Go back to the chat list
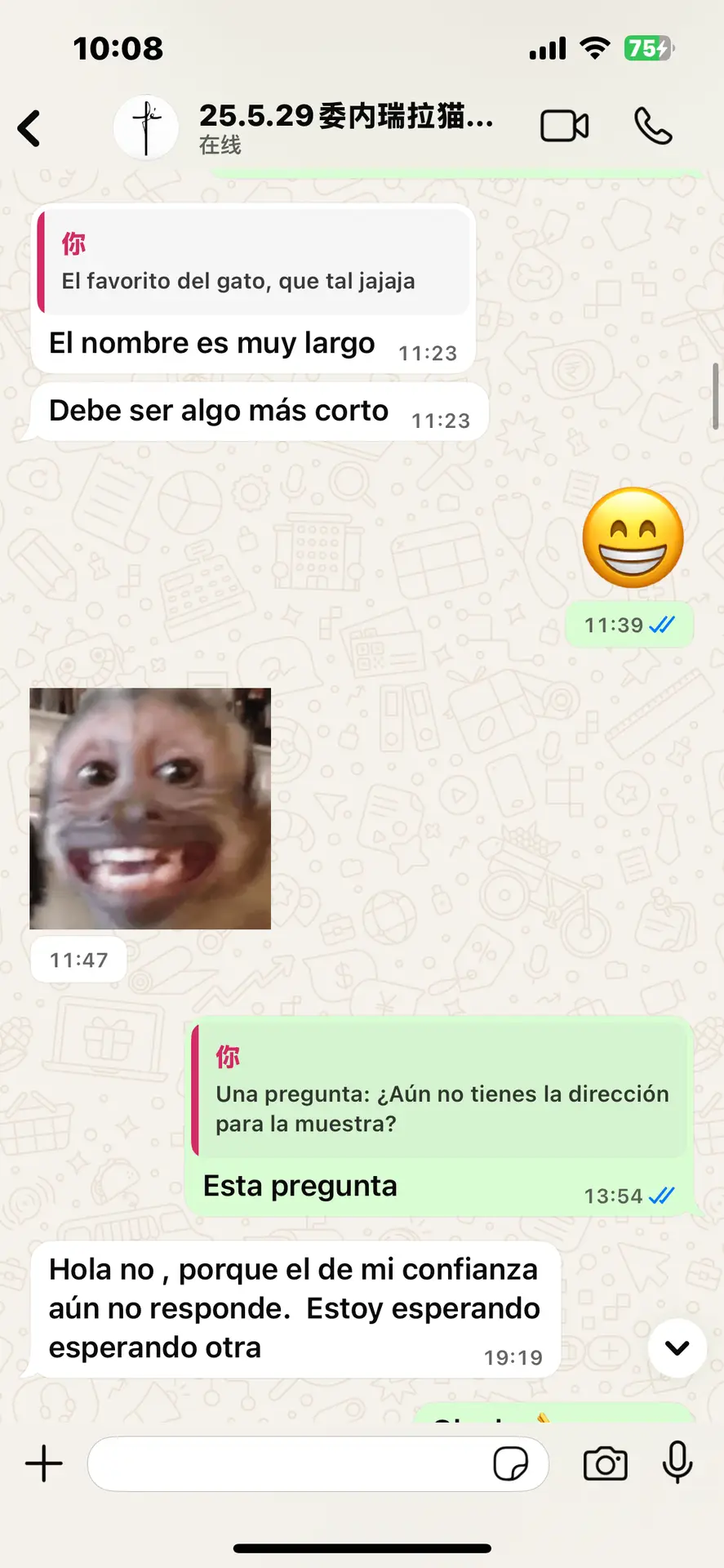This screenshot has height=1568, width=724. point(29,128)
